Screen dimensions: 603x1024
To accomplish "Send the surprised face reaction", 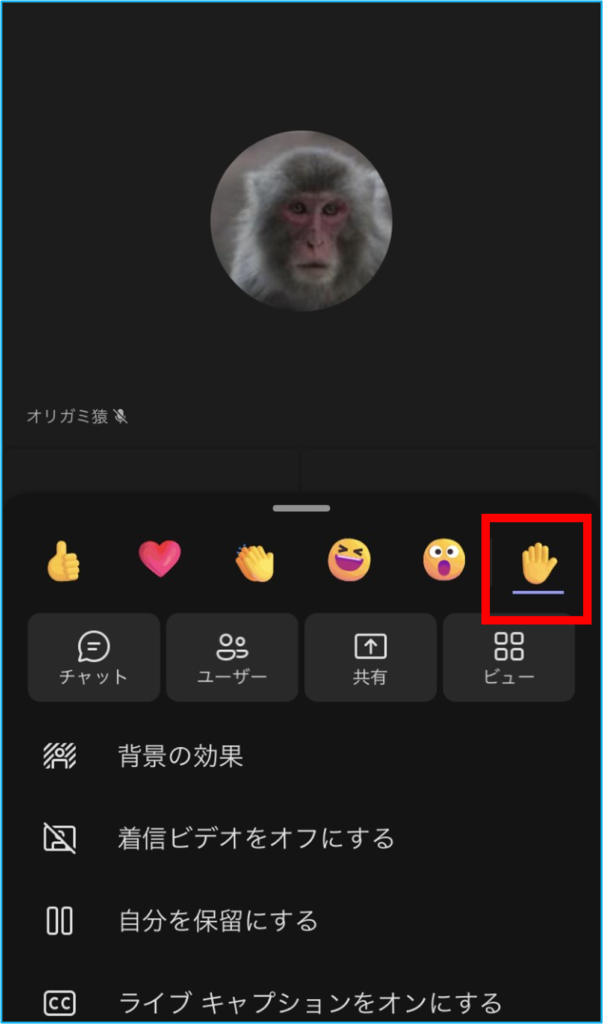I will (x=443, y=560).
